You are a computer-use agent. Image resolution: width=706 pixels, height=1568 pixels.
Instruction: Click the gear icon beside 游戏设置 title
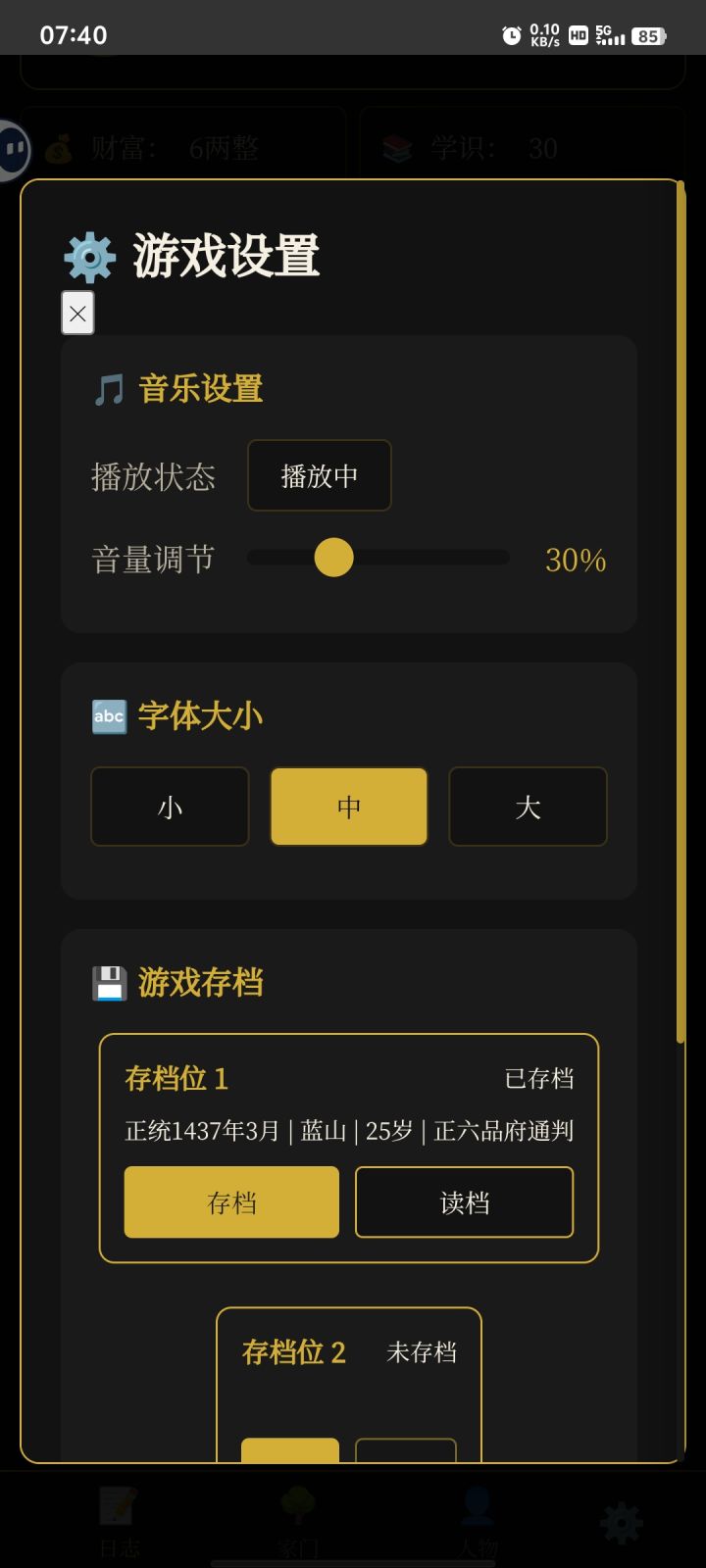[x=90, y=257]
